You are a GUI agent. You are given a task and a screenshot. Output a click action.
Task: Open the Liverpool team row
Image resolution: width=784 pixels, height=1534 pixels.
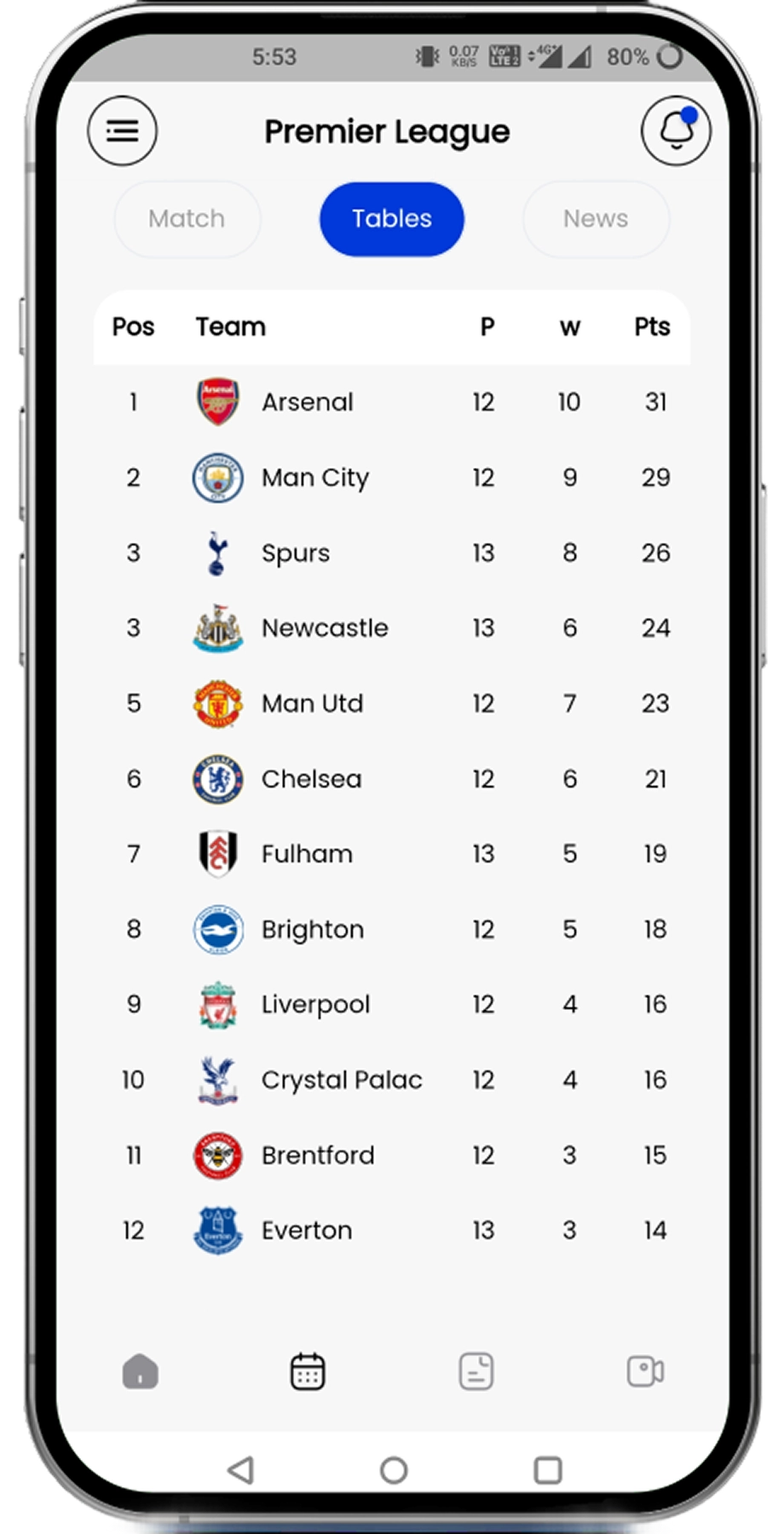(315, 1005)
